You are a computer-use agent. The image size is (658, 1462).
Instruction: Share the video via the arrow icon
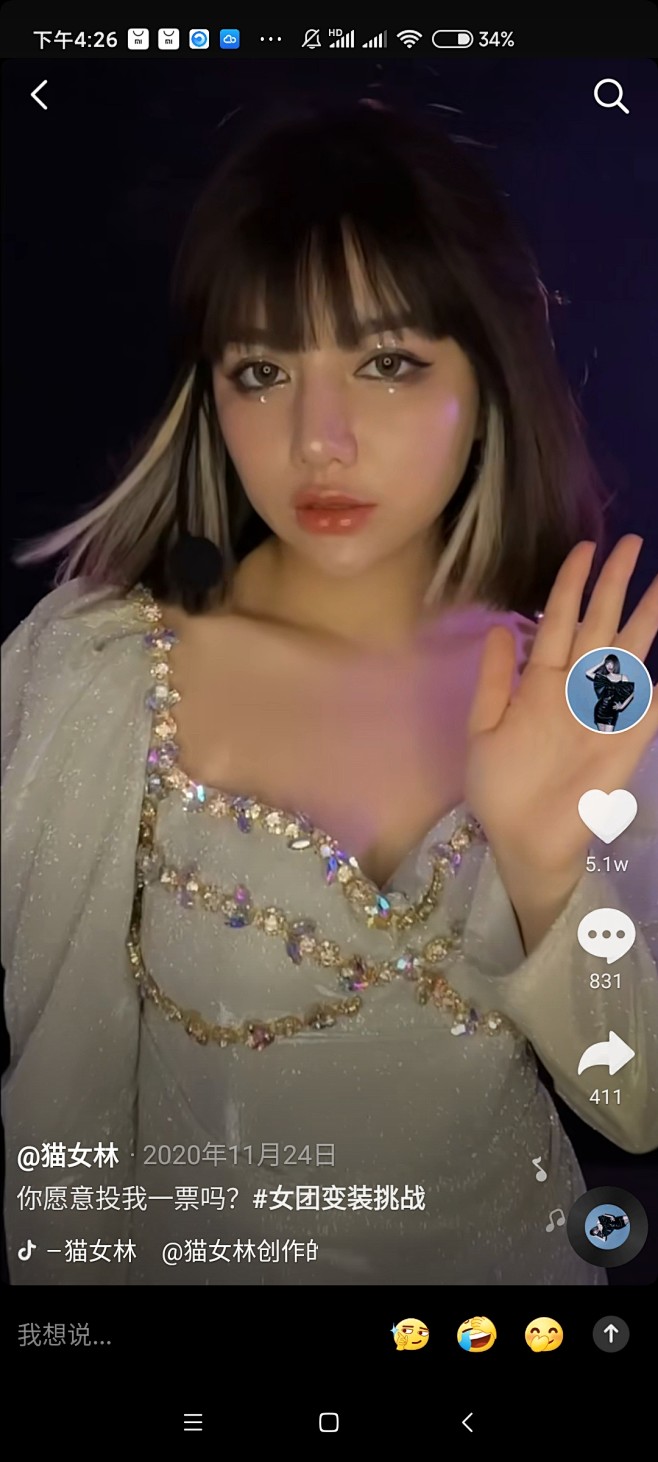[606, 1055]
